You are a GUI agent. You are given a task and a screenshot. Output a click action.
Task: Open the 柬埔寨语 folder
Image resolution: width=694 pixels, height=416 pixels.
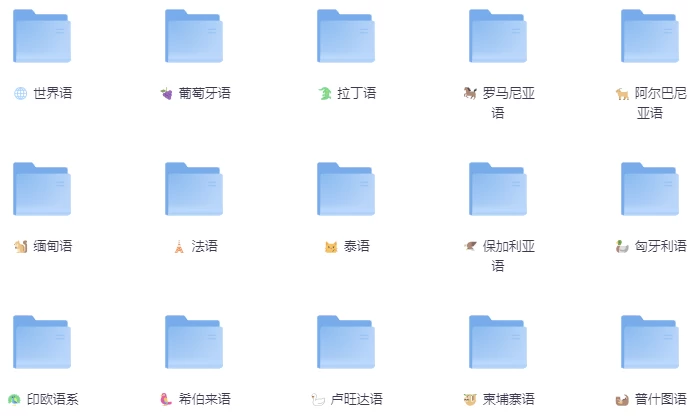point(498,343)
